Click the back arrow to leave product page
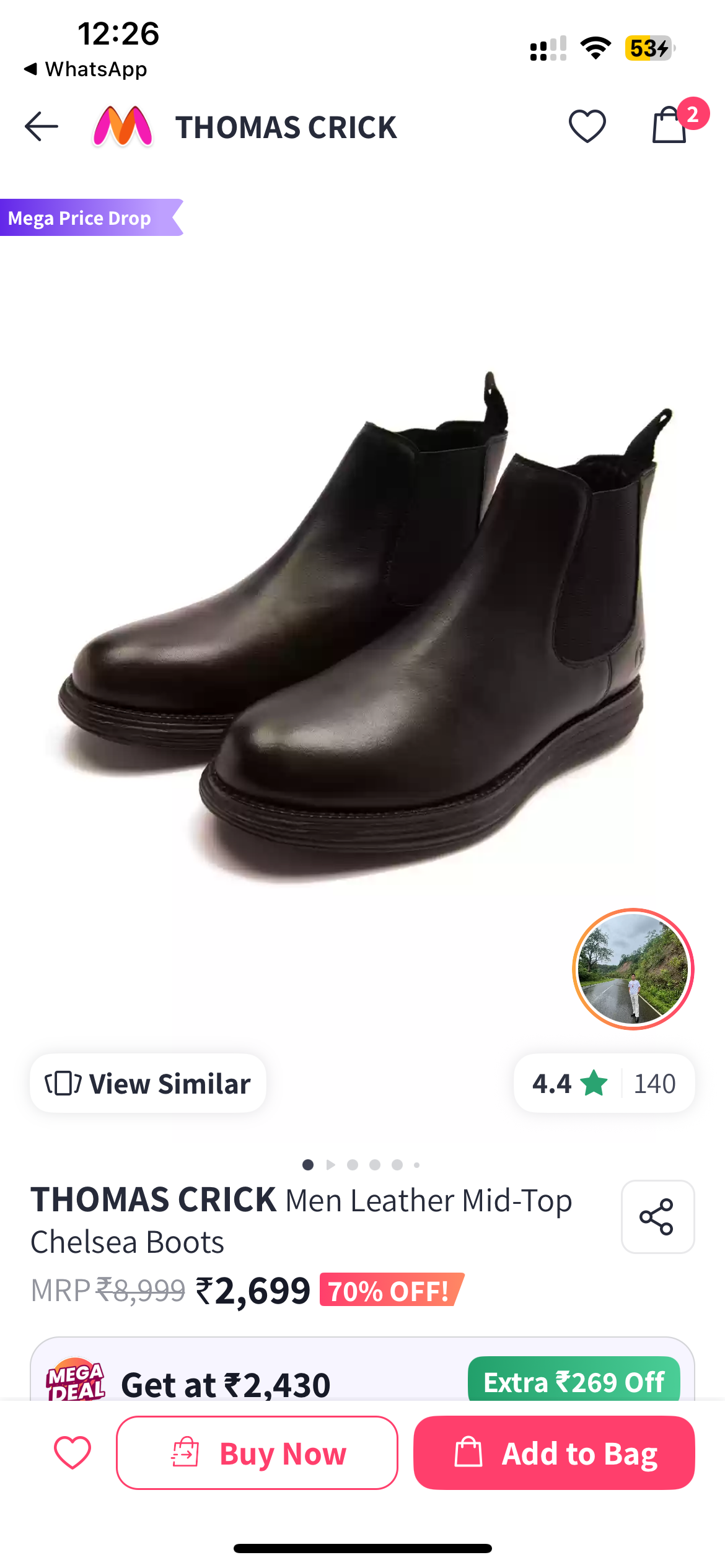The image size is (725, 1568). click(x=40, y=127)
